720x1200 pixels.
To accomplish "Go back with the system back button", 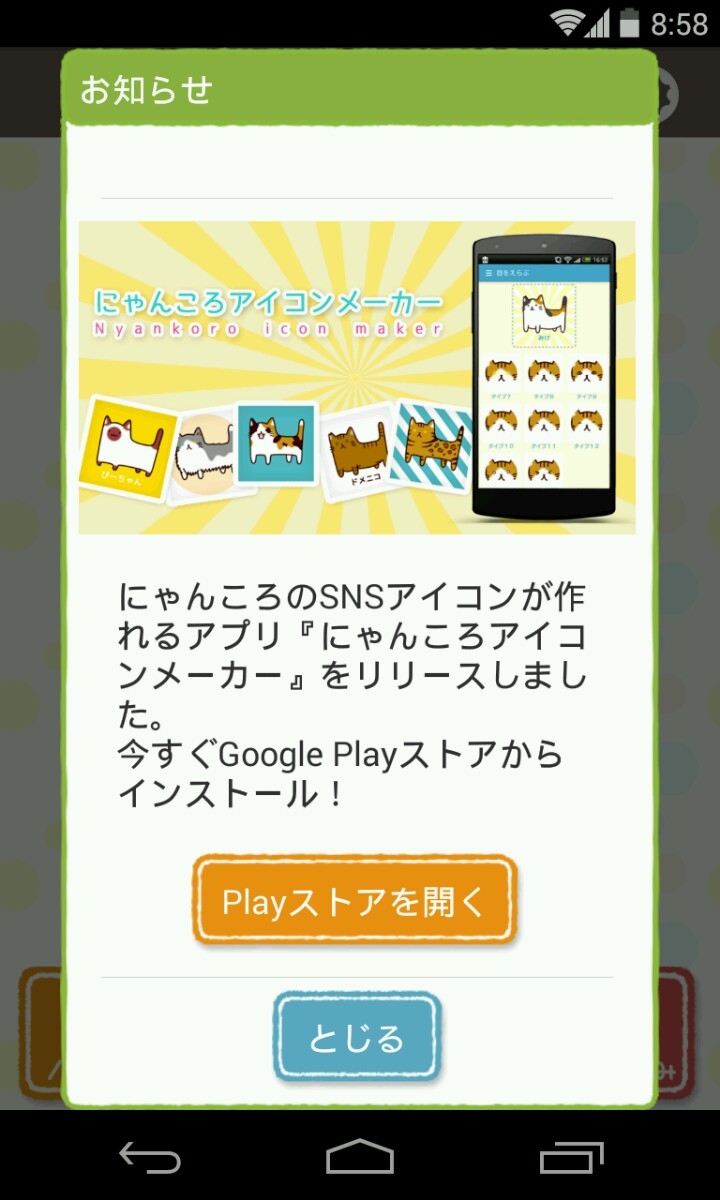I will [x=150, y=1157].
